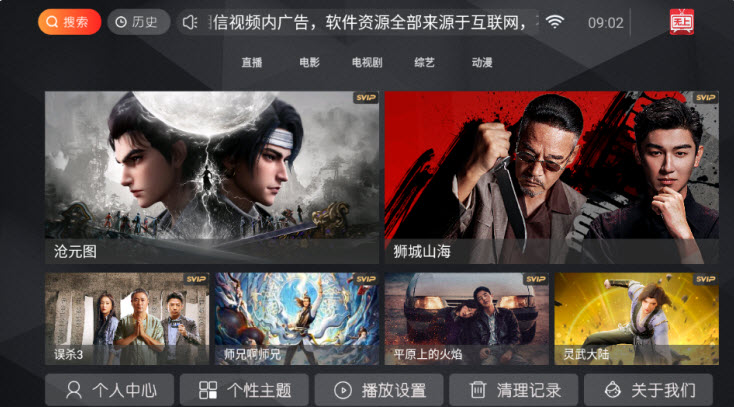The height and width of the screenshot is (407, 734).
Task: Open the 平原上的火焰 card
Action: (x=466, y=319)
